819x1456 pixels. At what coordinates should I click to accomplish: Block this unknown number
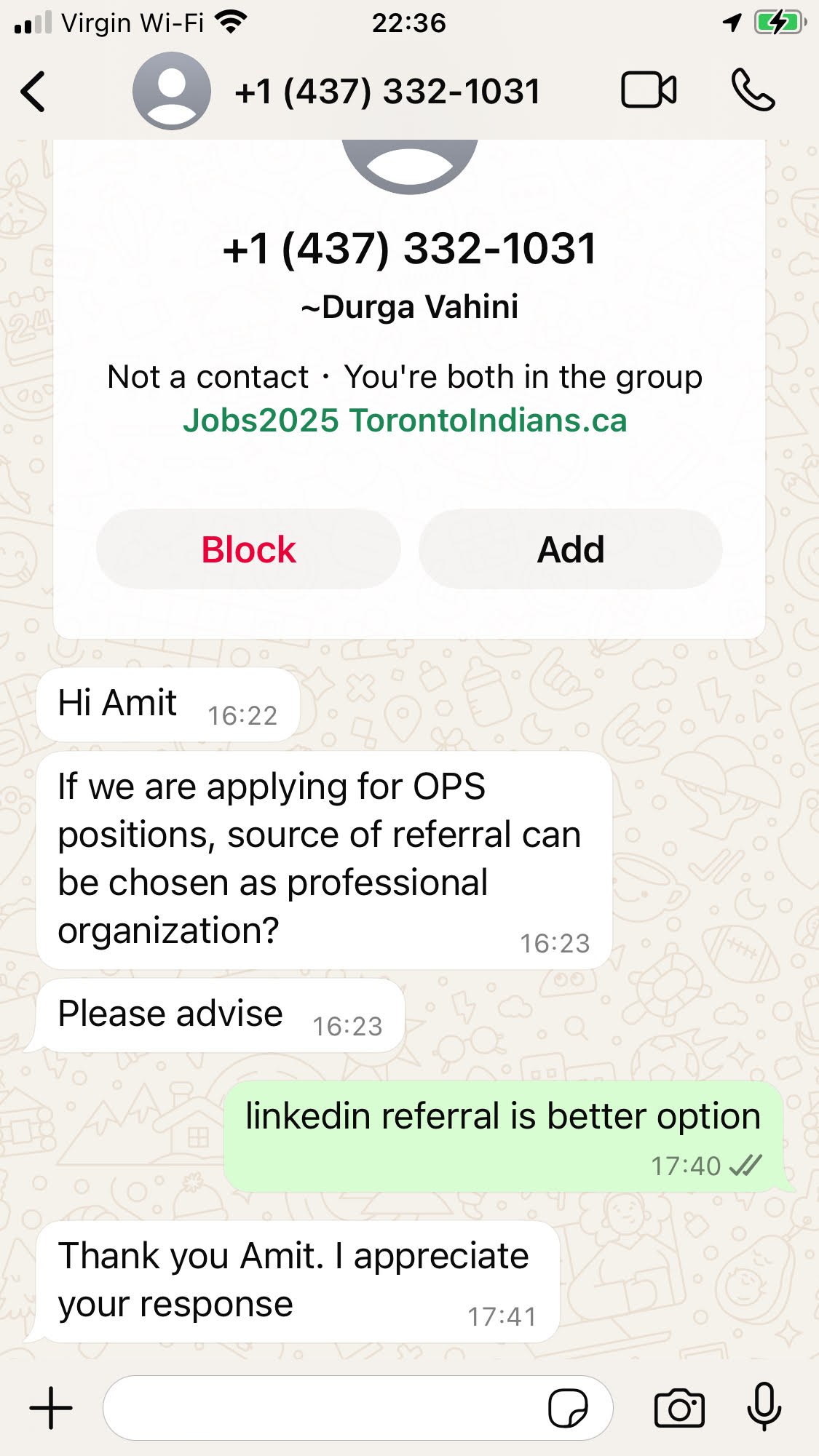tap(248, 549)
